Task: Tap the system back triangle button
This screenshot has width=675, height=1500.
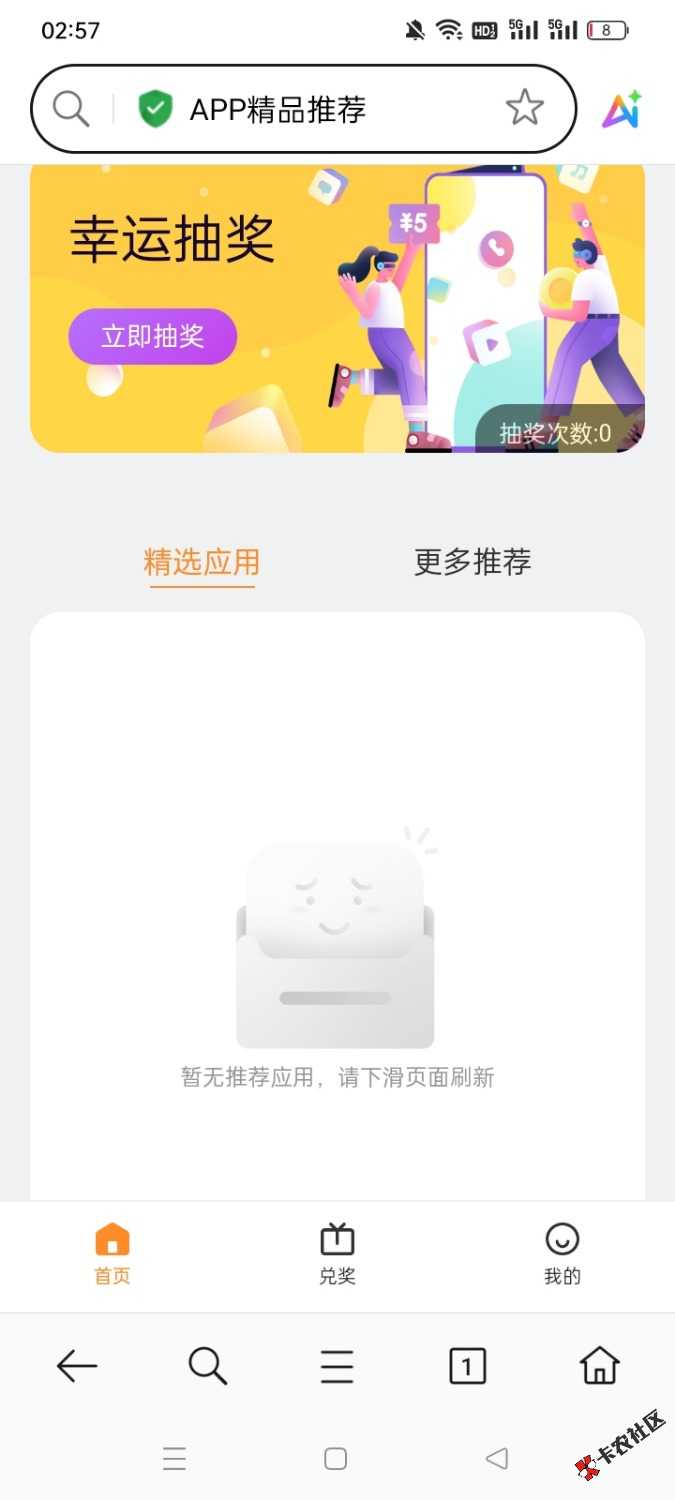Action: coord(497,1458)
